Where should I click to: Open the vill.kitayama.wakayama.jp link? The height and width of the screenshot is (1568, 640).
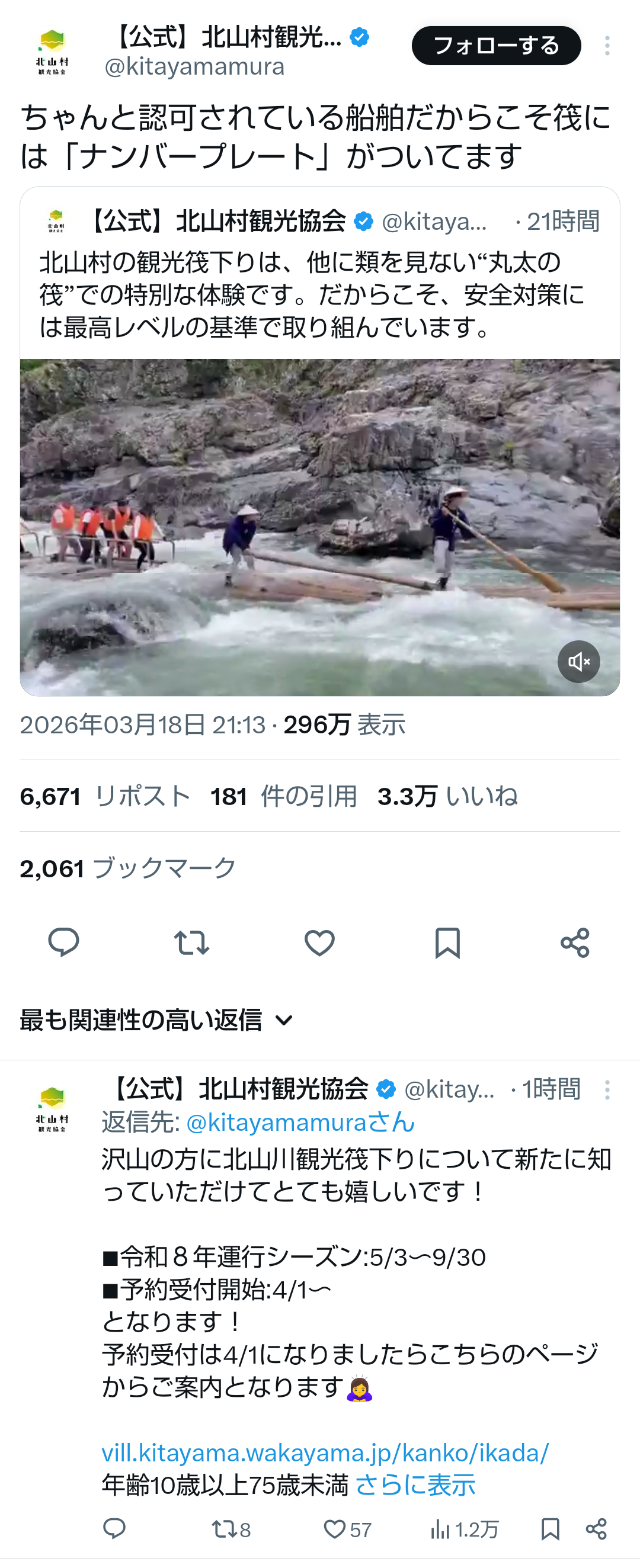(325, 1453)
